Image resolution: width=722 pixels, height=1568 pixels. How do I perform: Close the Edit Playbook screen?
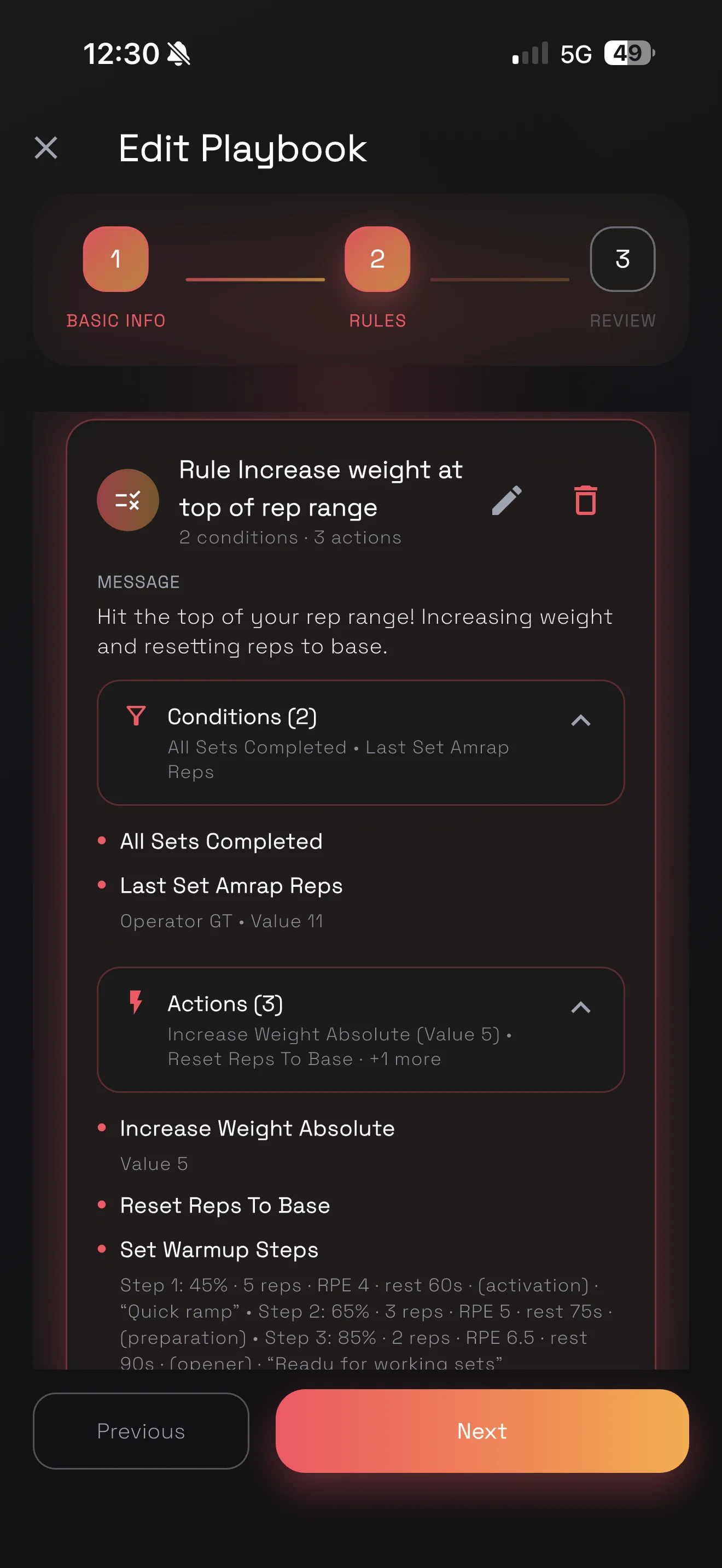(45, 148)
